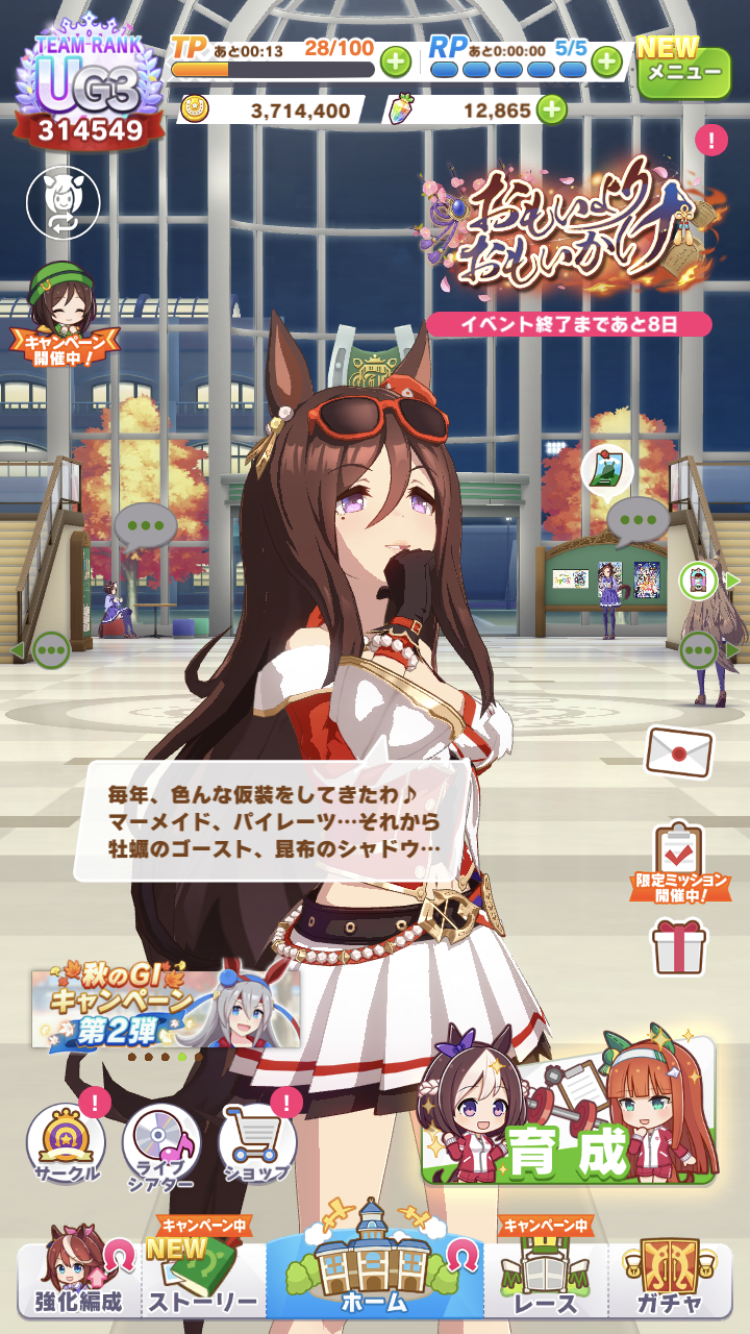Switch to the レース tab
The image size is (750, 1334).
(546, 1280)
